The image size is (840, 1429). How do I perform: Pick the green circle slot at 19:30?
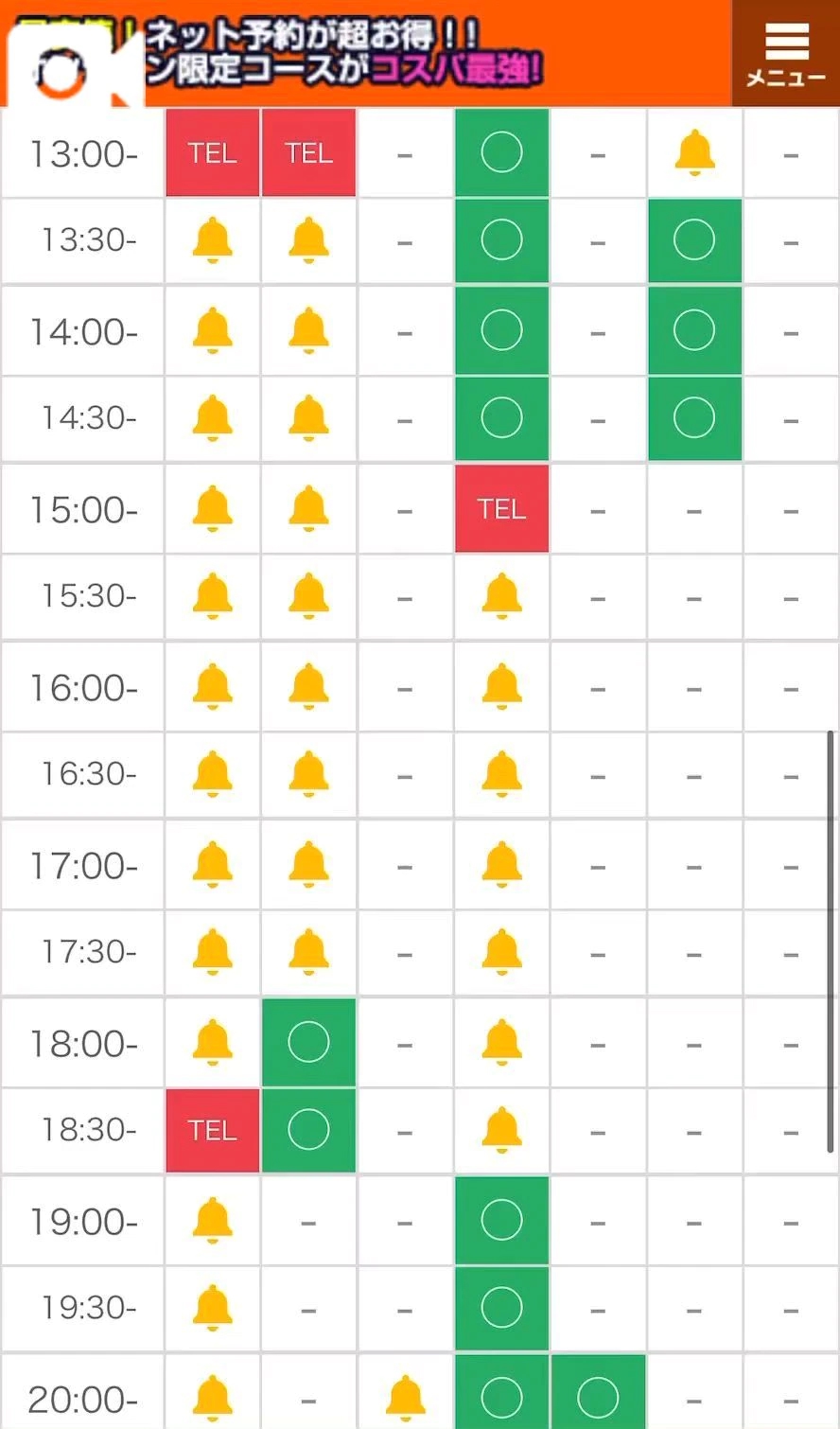click(x=501, y=1309)
